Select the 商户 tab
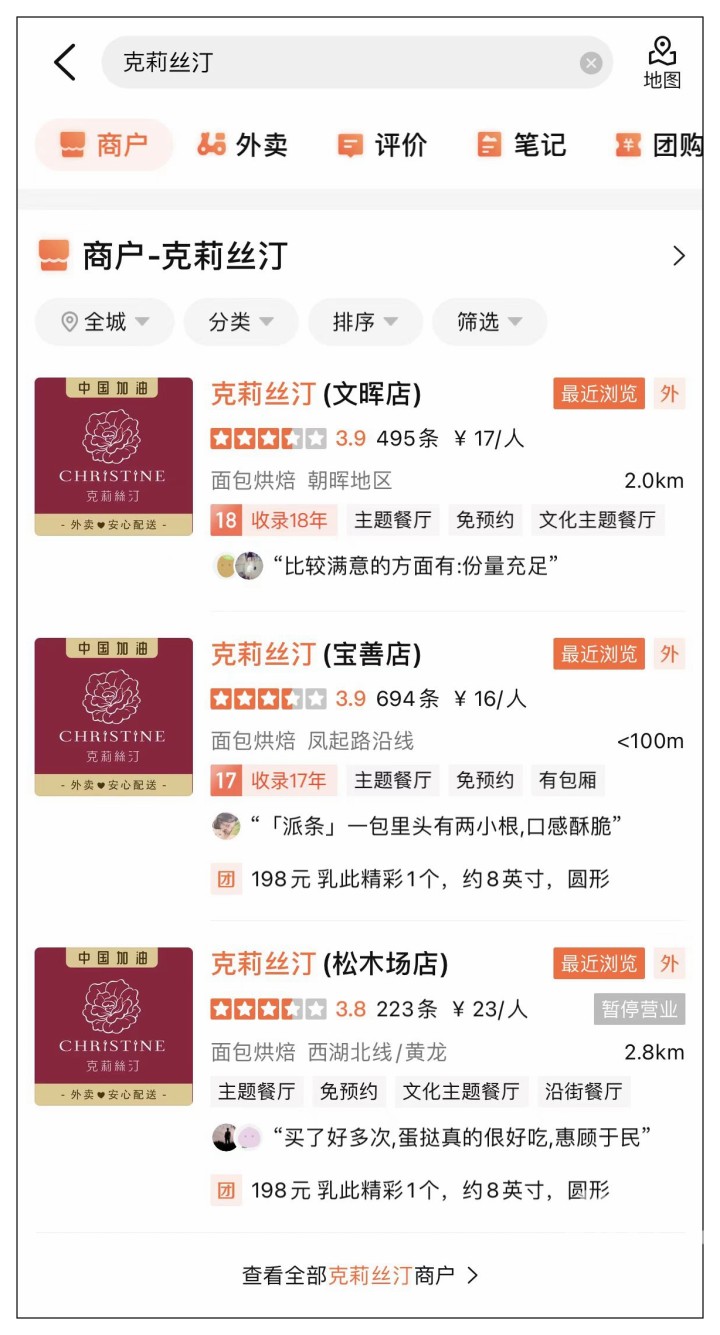 [x=104, y=145]
